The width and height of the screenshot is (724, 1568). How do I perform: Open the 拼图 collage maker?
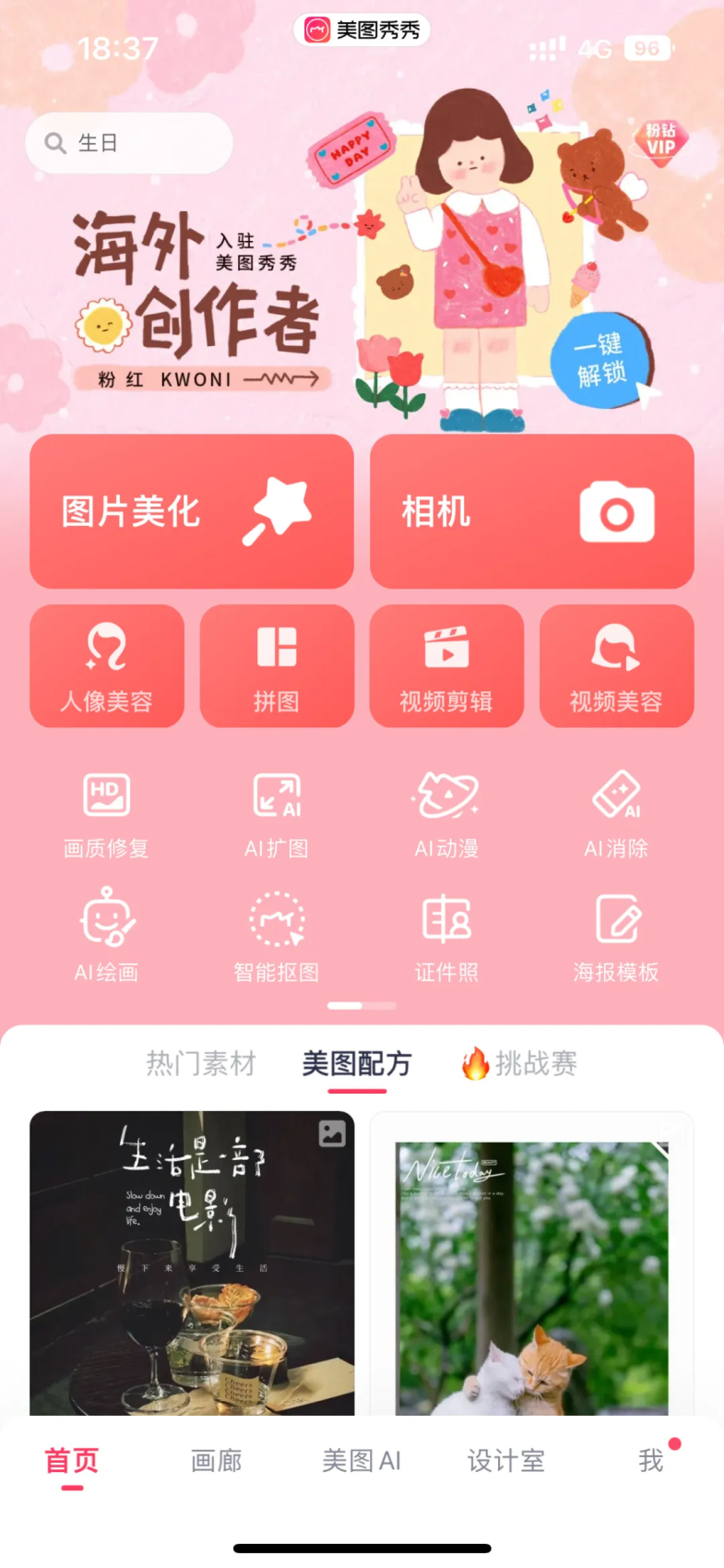[277, 665]
